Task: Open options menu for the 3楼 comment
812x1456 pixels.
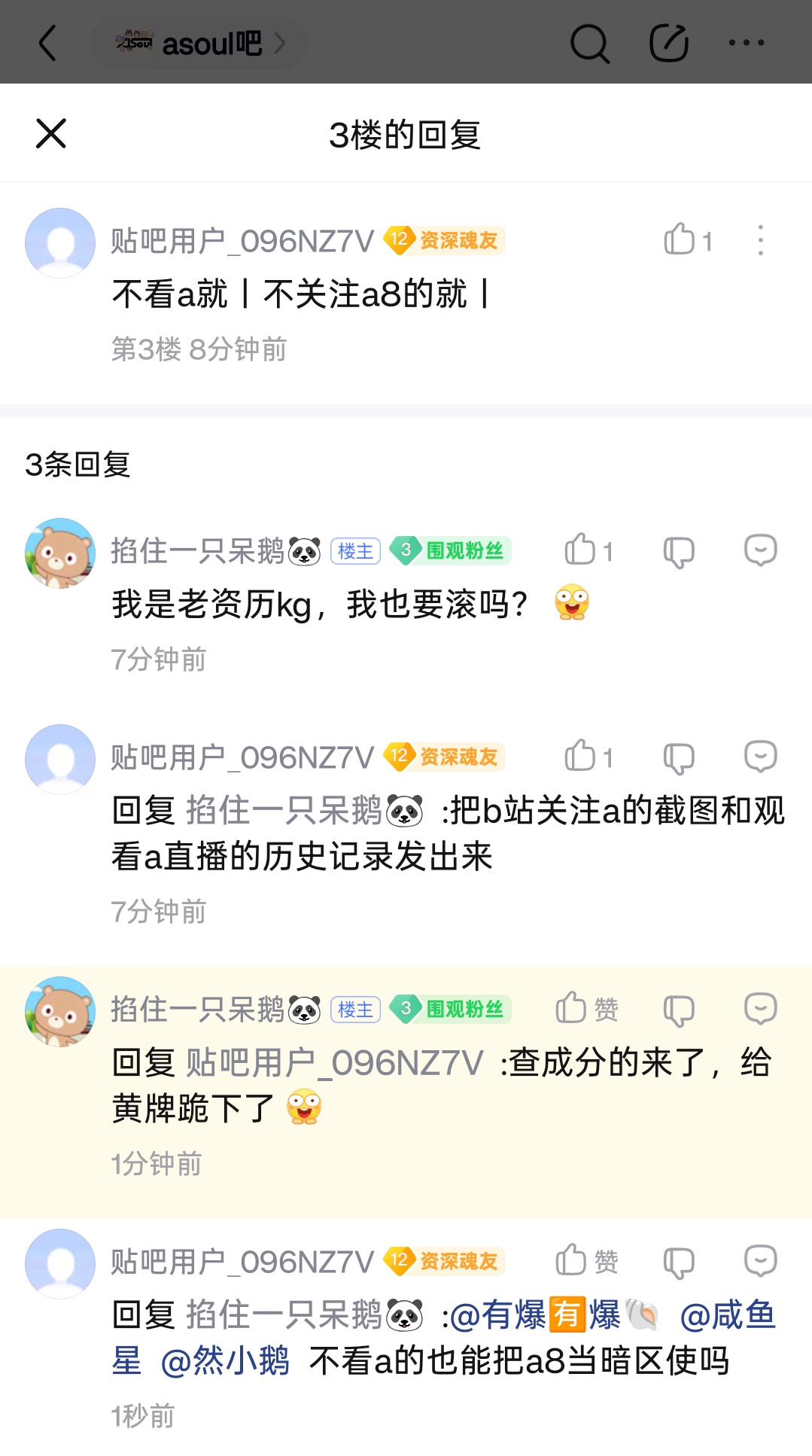Action: (x=761, y=240)
